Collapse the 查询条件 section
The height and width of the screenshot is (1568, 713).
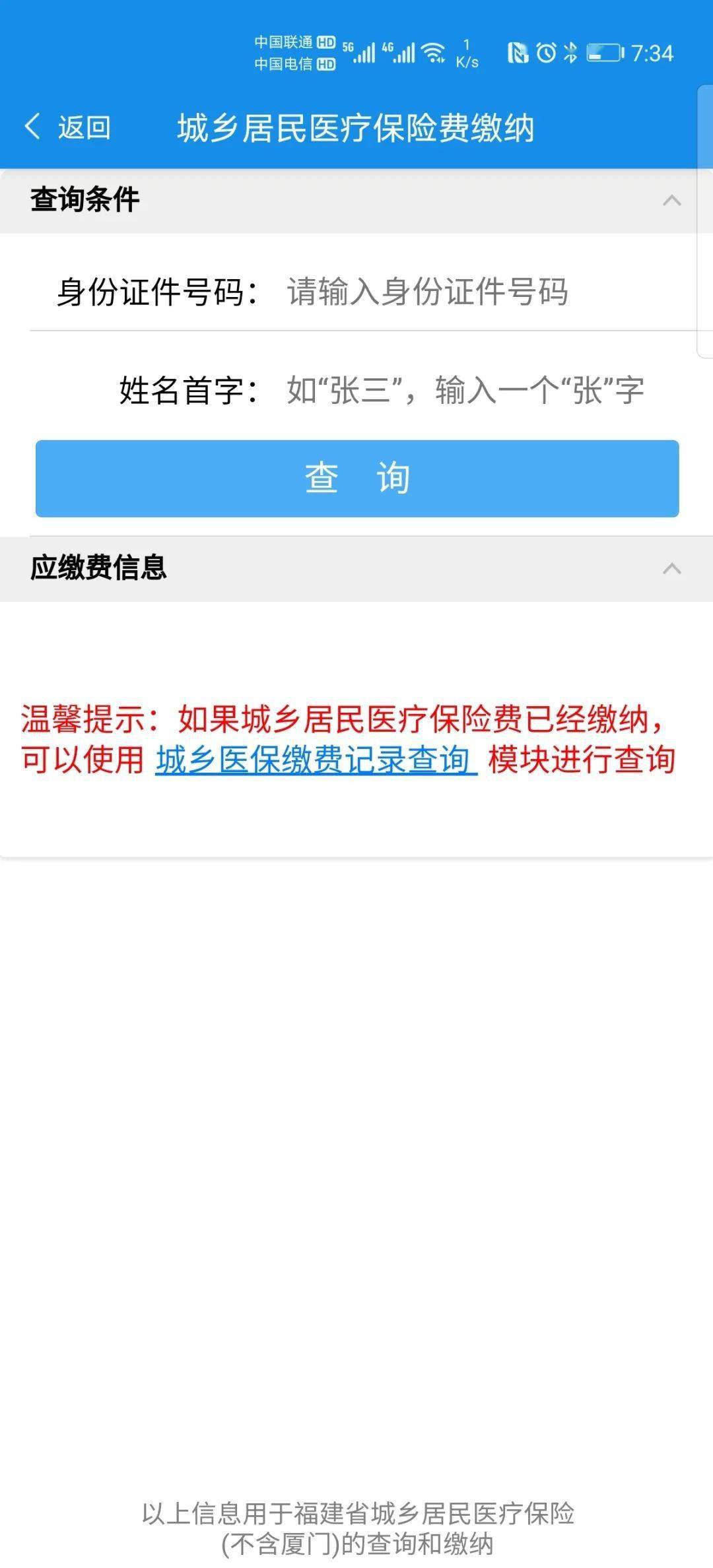[x=671, y=201]
